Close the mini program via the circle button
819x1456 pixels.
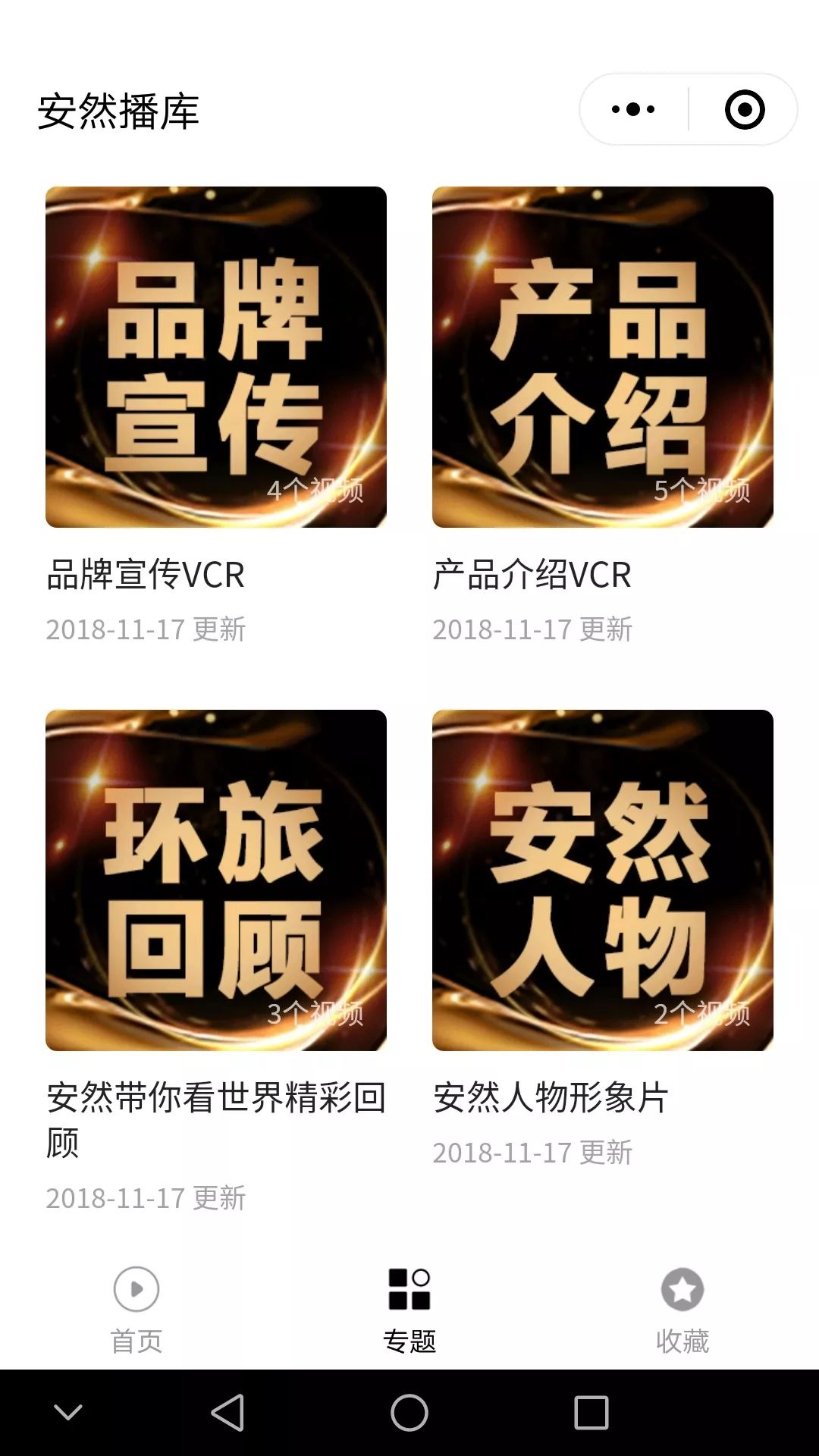click(x=744, y=109)
